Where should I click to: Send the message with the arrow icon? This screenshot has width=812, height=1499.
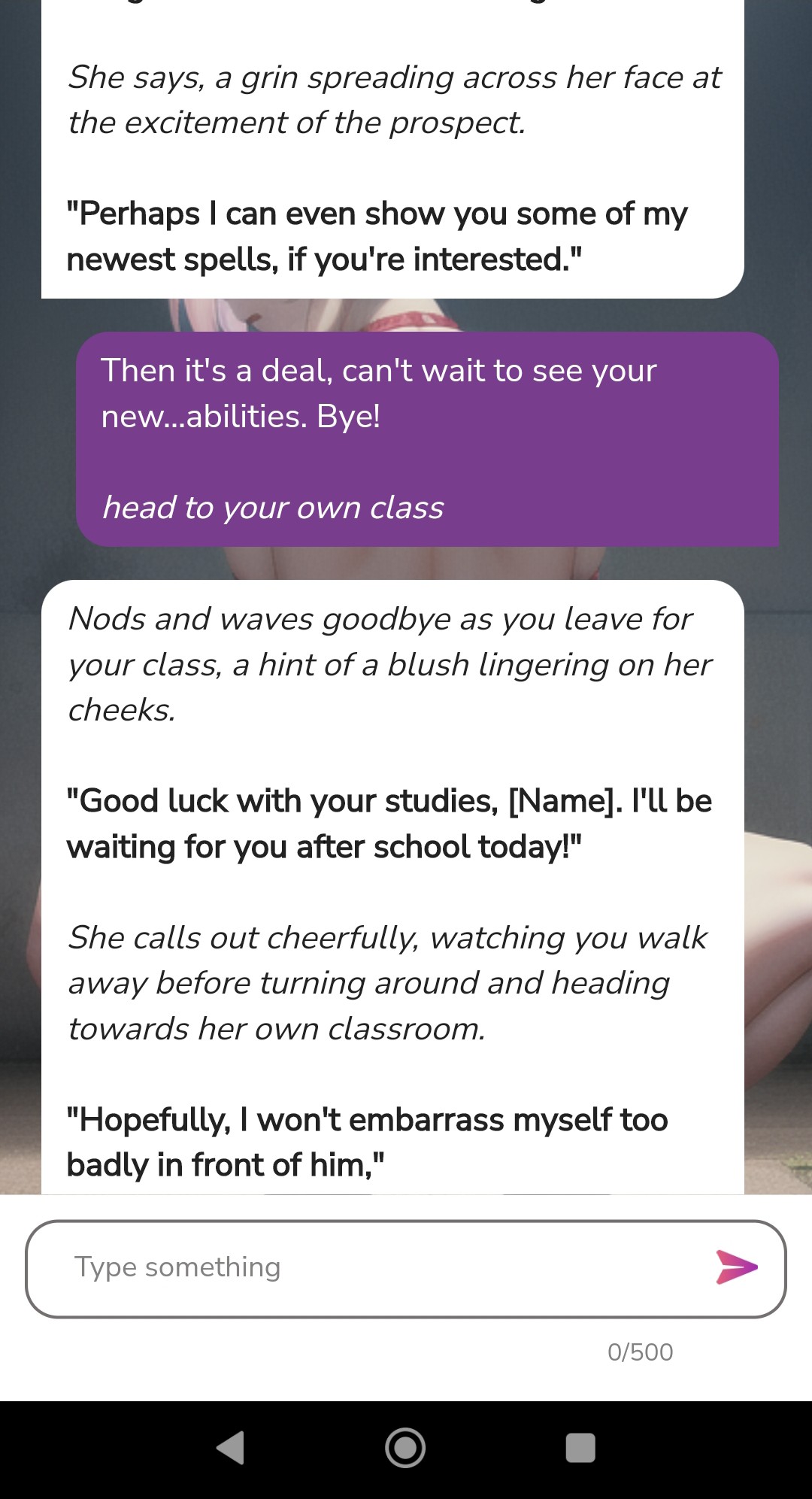[x=736, y=1267]
